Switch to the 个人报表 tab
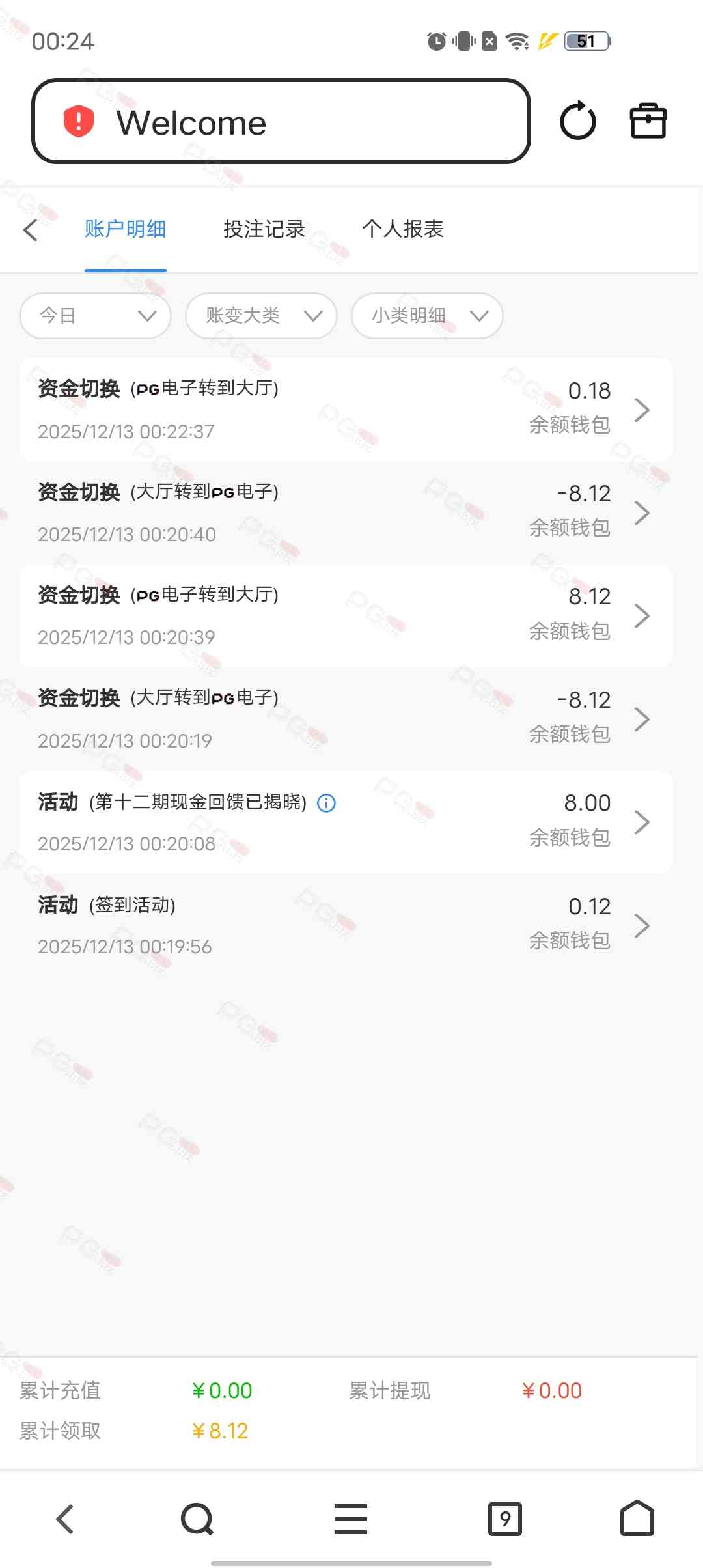The width and height of the screenshot is (703, 1568). click(402, 229)
